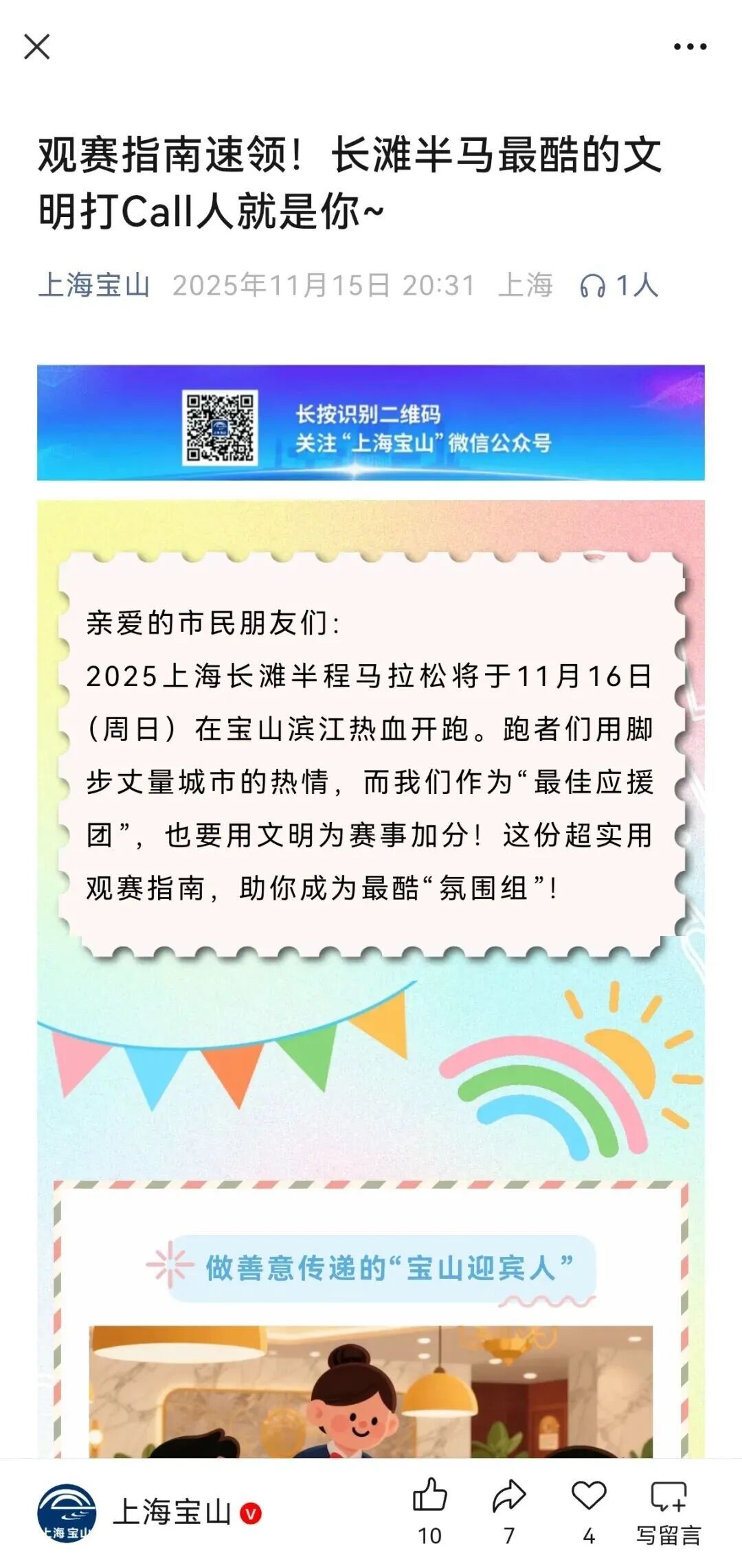Tap the QR code follow banner image
The height and width of the screenshot is (1568, 742).
[371, 423]
